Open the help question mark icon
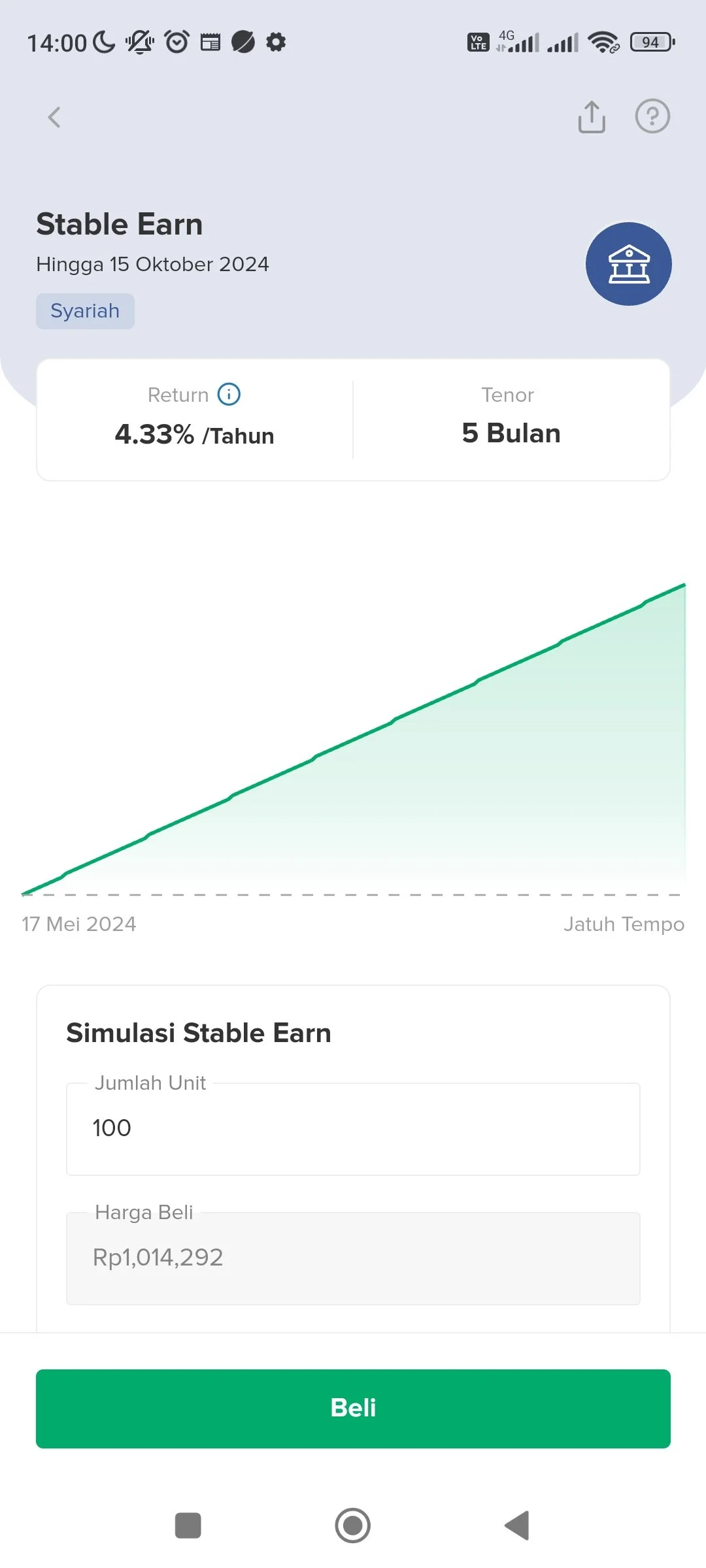Screen dimensions: 706x1568 652,116
